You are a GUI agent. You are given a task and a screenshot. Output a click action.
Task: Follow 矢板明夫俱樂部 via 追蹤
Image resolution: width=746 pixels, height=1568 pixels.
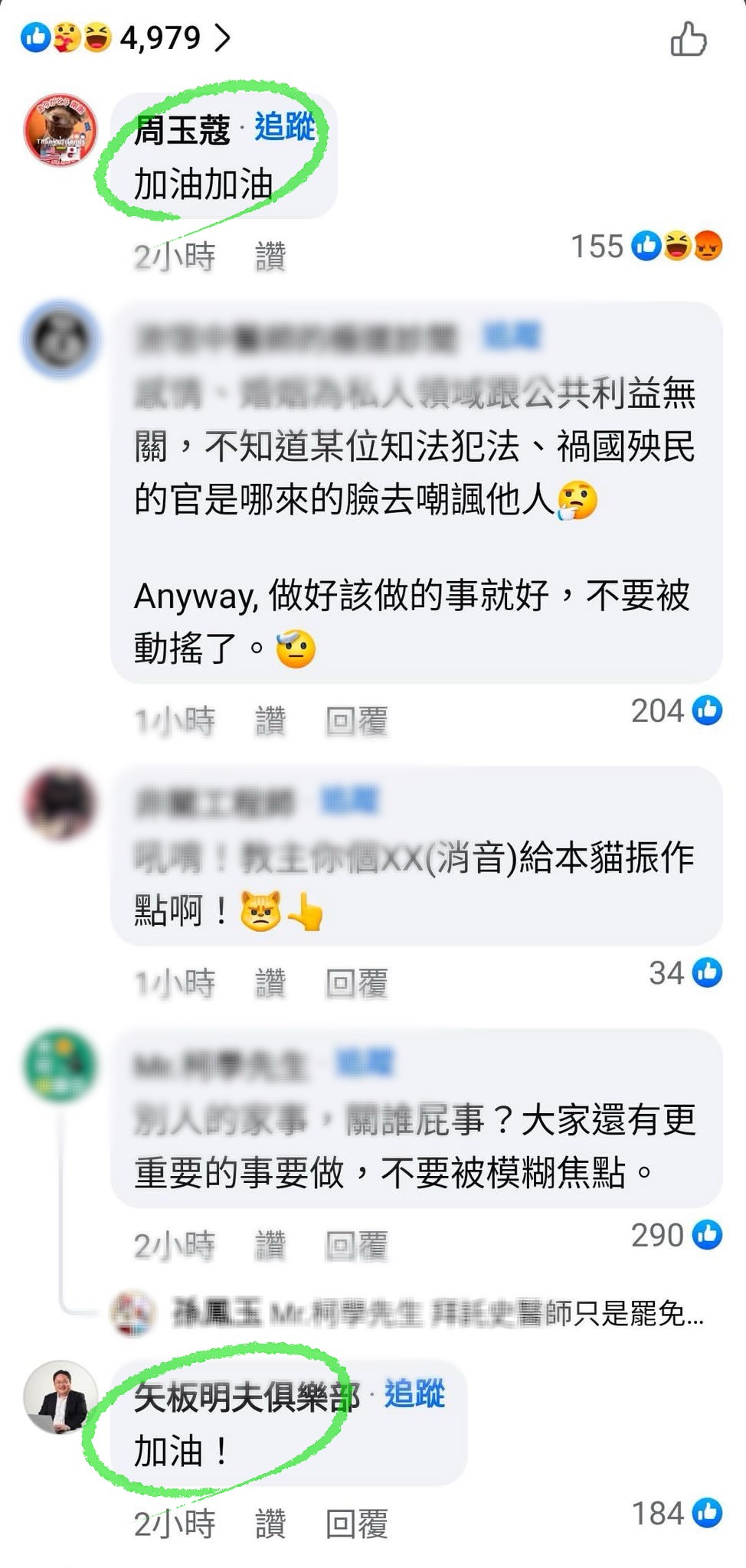[x=414, y=1393]
